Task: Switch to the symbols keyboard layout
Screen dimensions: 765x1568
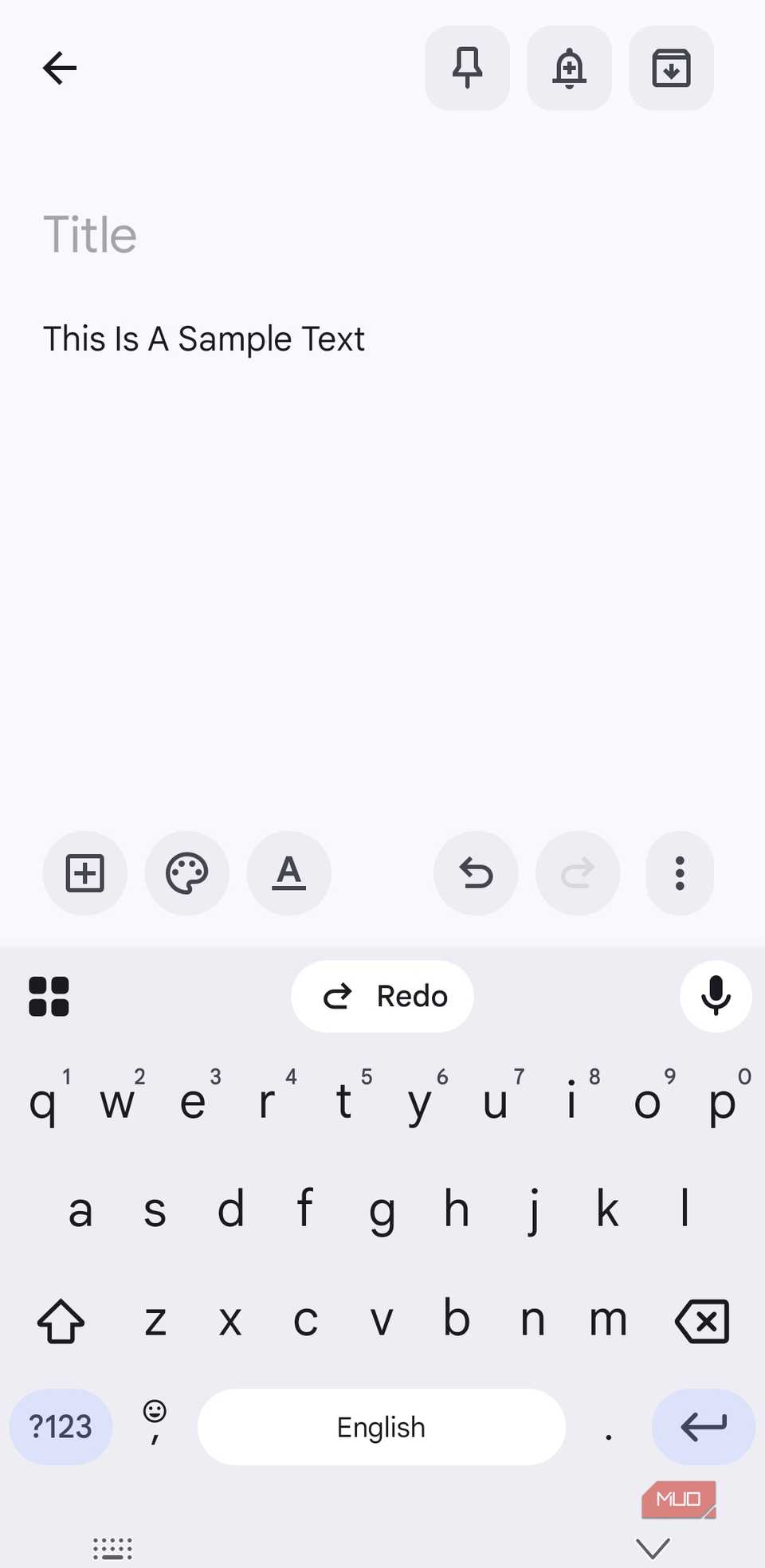Action: click(60, 1426)
